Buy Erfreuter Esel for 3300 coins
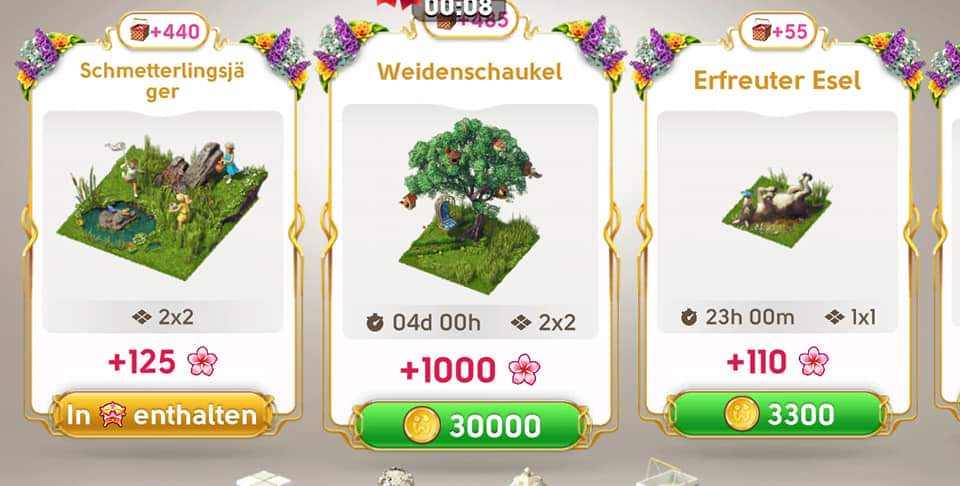 [x=777, y=414]
